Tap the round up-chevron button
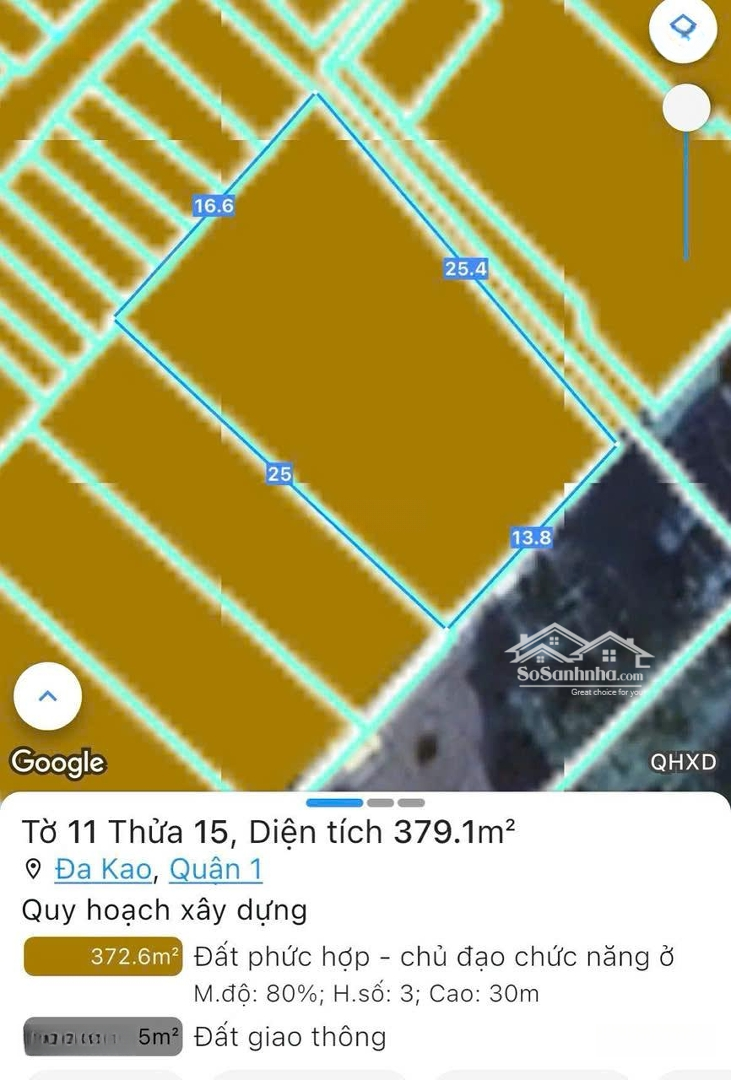 [48, 696]
